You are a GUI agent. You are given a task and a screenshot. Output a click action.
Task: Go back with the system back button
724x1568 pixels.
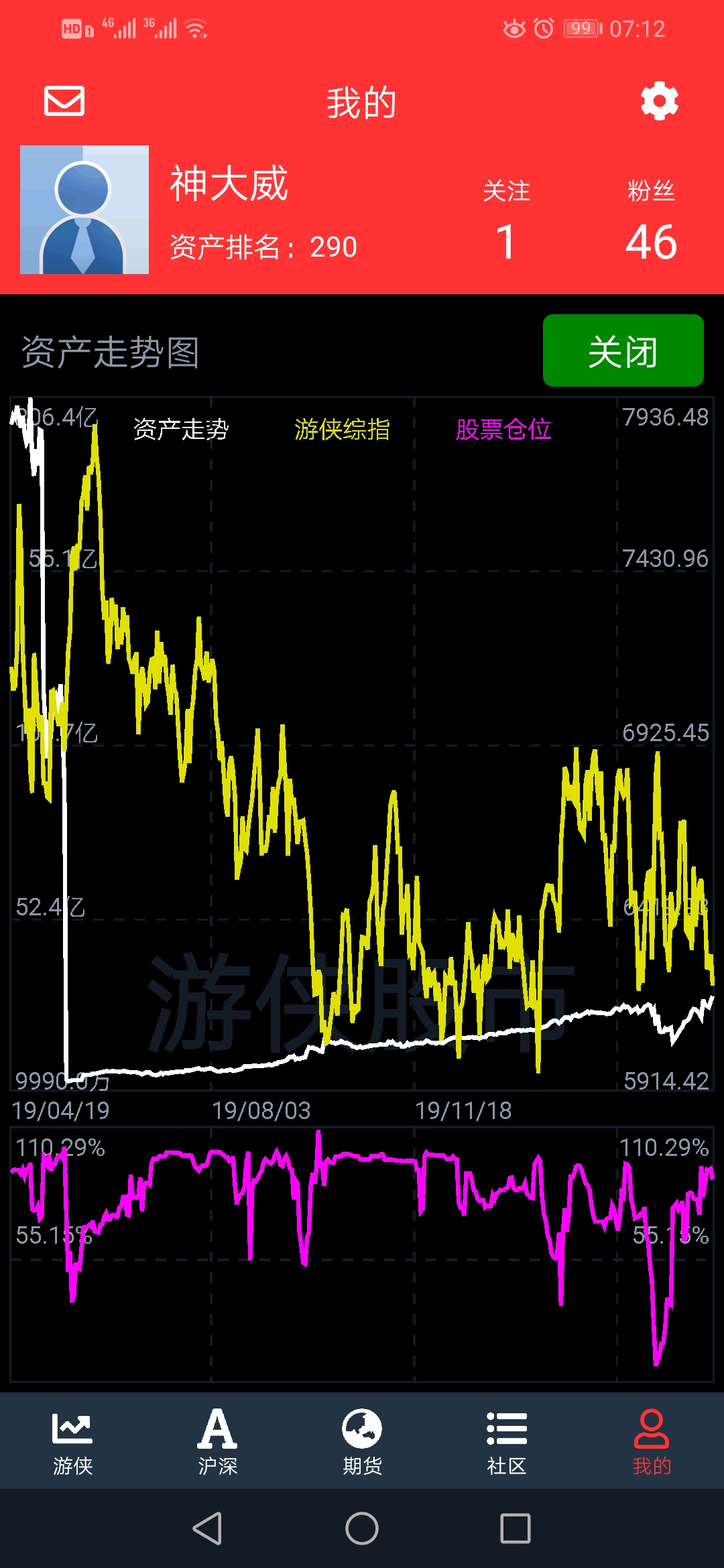click(x=208, y=1528)
